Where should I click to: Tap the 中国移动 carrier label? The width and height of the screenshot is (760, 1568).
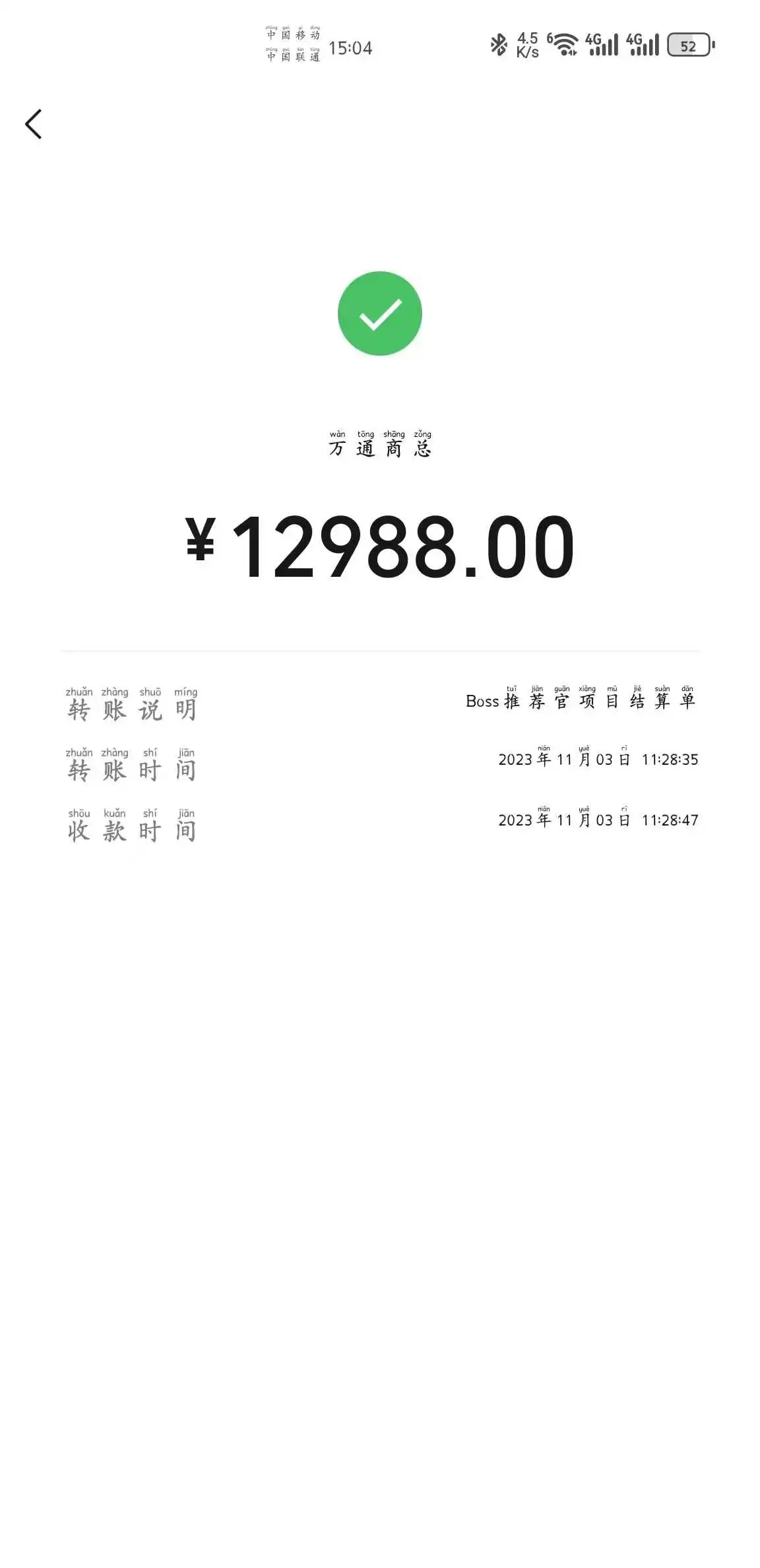tap(293, 33)
